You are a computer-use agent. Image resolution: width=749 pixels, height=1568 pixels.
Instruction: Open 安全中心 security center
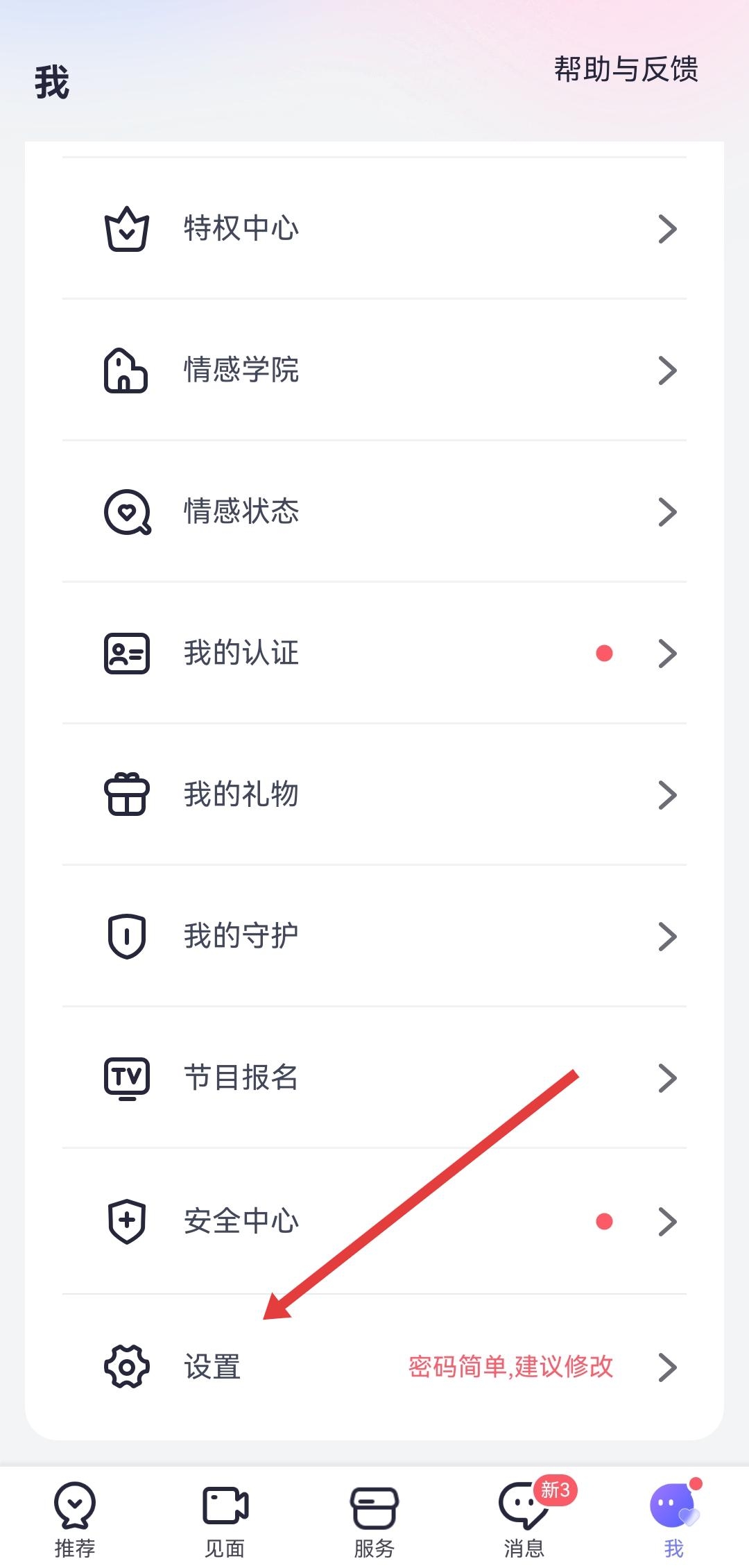click(x=374, y=1221)
